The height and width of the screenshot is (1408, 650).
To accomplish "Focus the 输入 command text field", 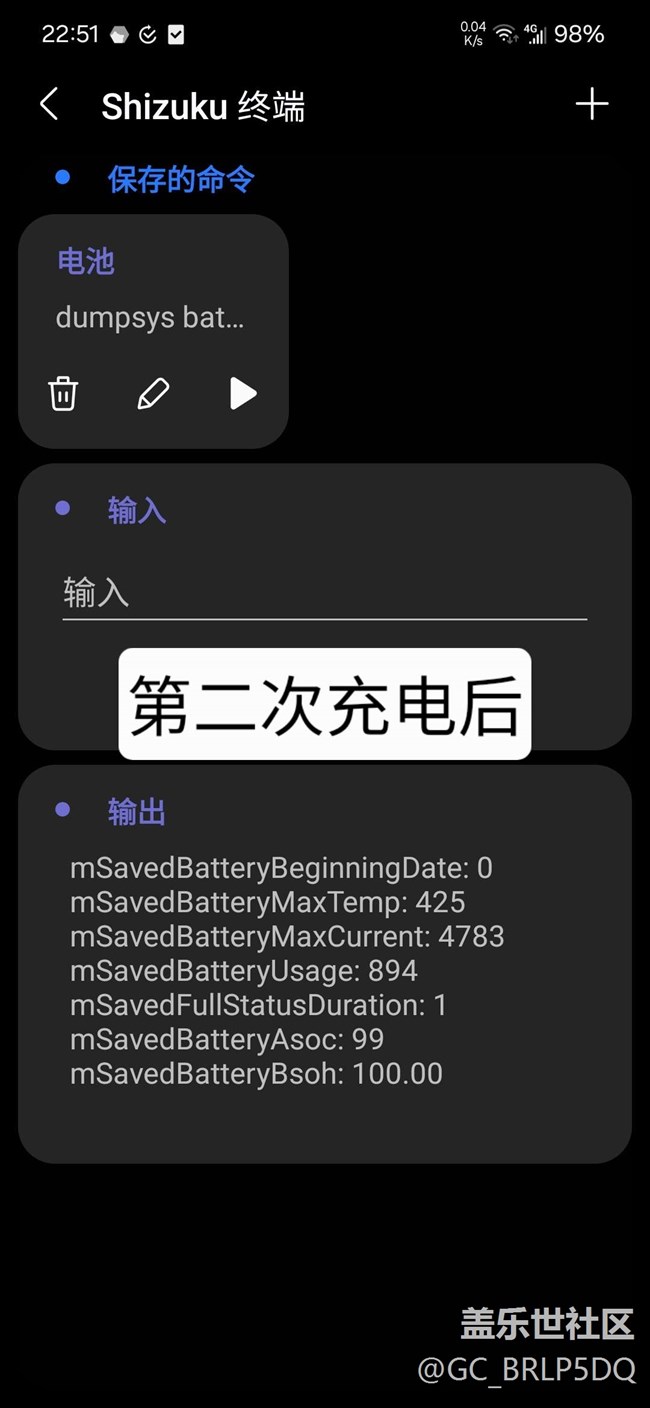I will 324,594.
